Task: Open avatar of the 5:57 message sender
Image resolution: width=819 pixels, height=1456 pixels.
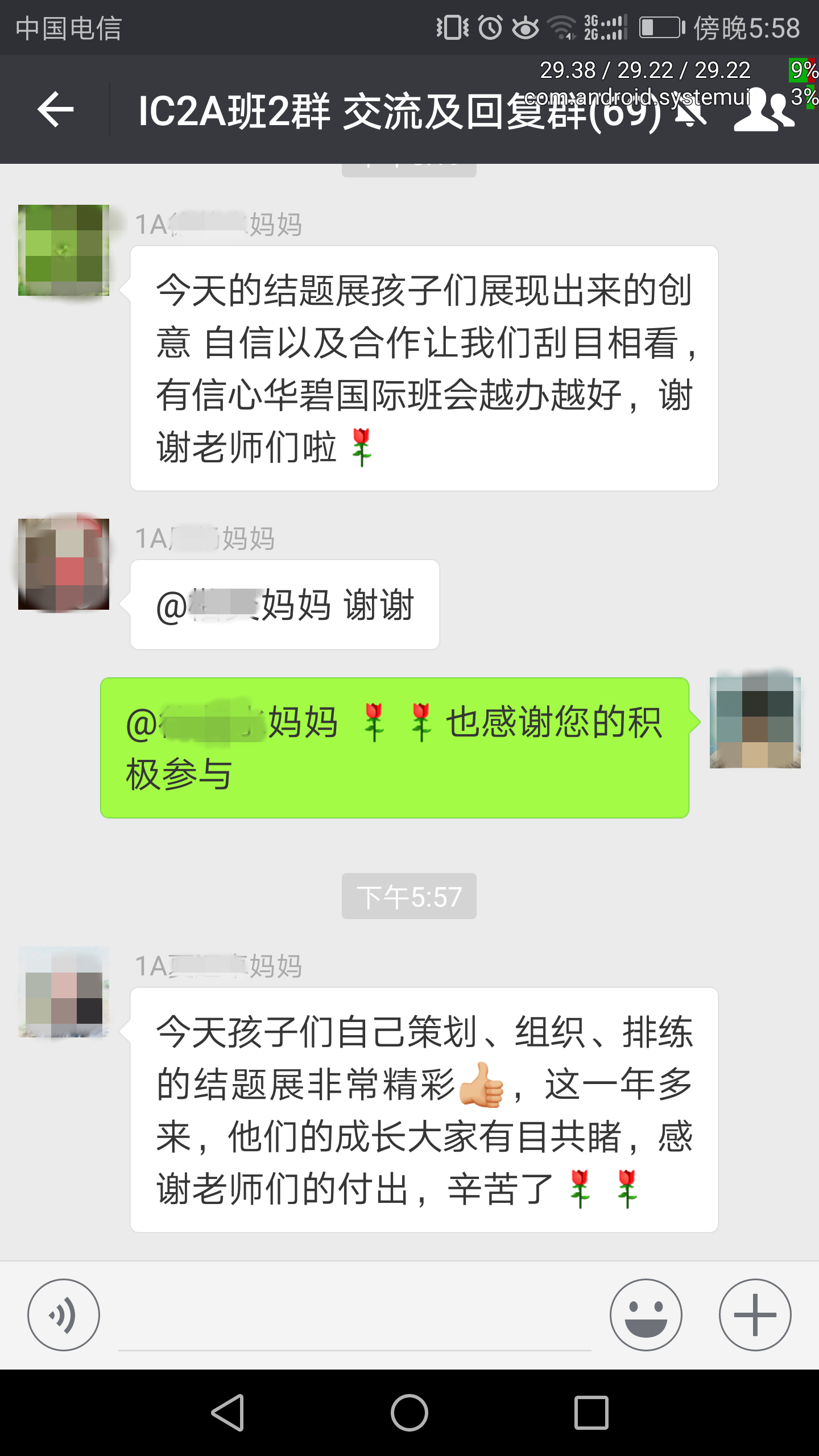Action: [64, 992]
